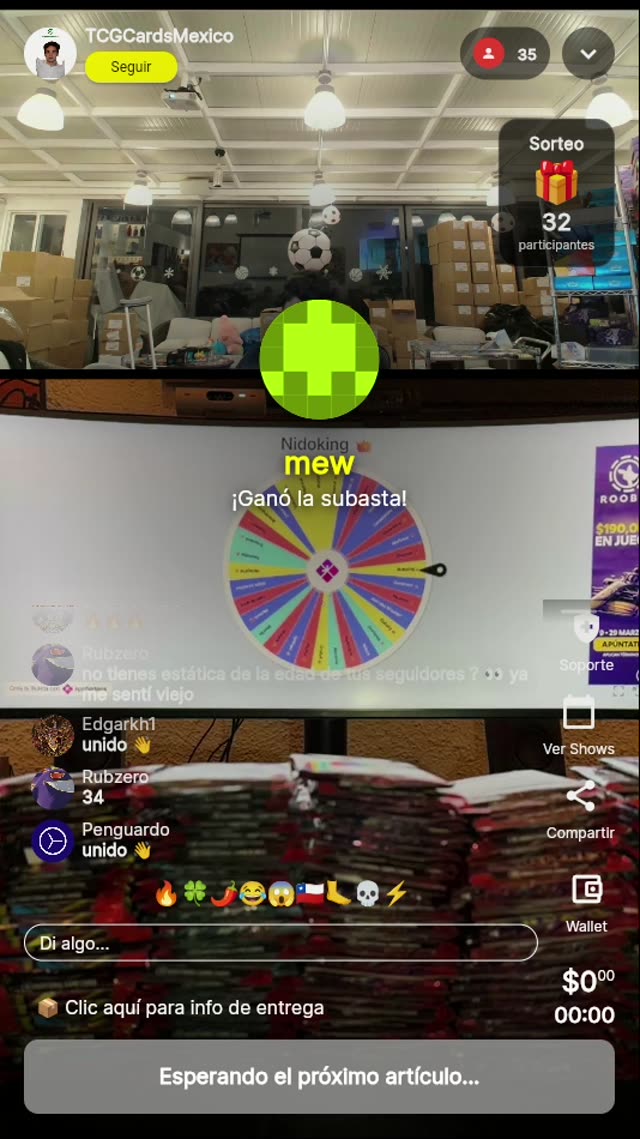Open the Sorteo giveaway card
The height and width of the screenshot is (1139, 640).
coord(556,193)
